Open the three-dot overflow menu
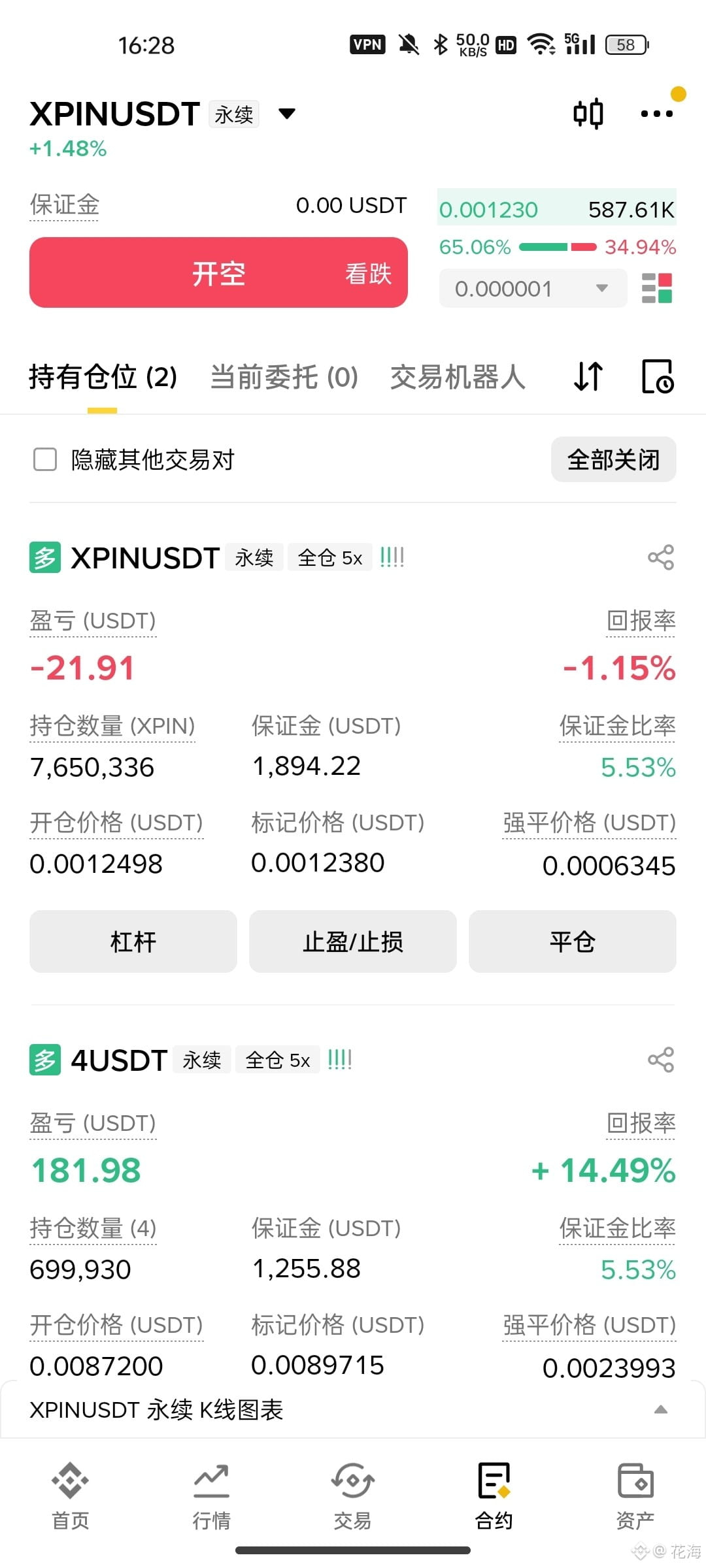Image resolution: width=706 pixels, height=1568 pixels. 656,114
